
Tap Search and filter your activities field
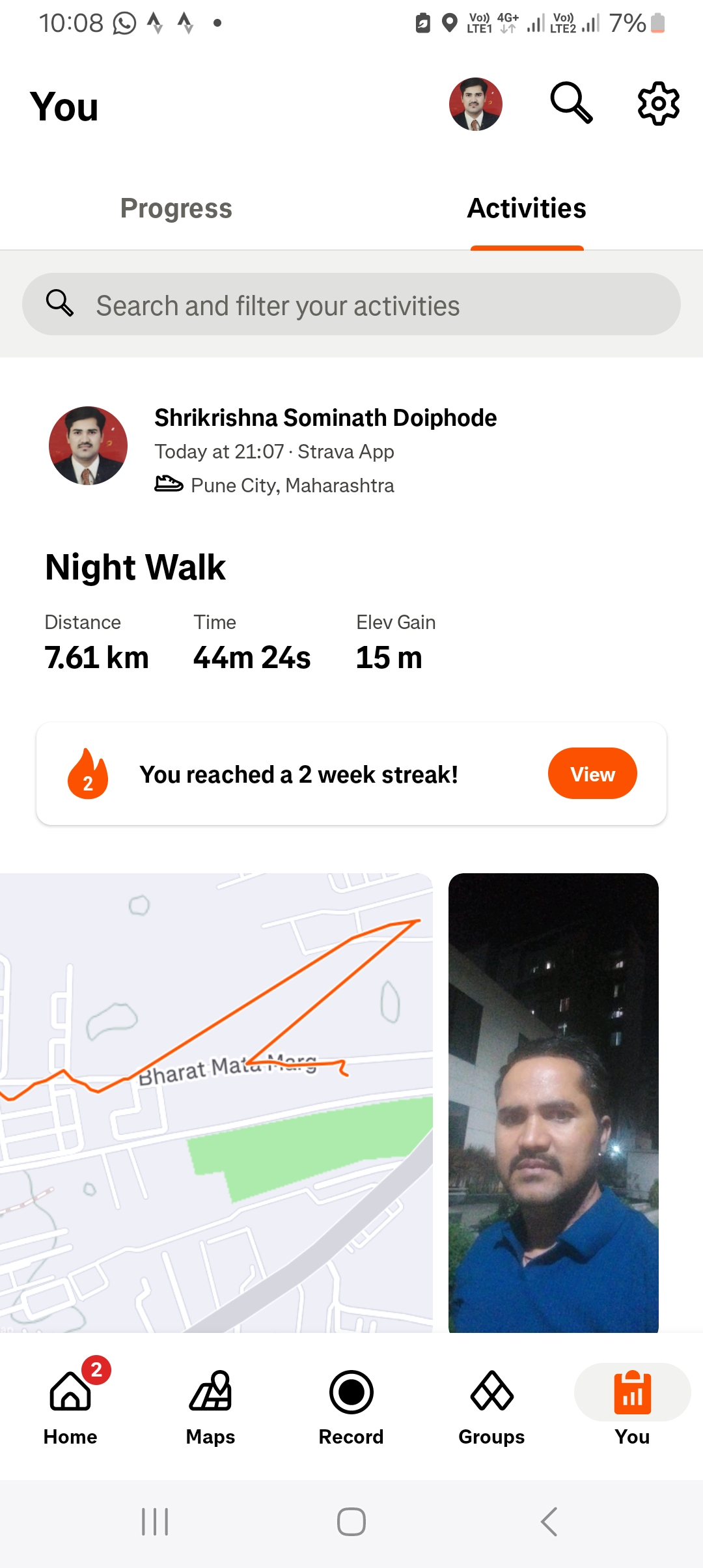(x=351, y=305)
